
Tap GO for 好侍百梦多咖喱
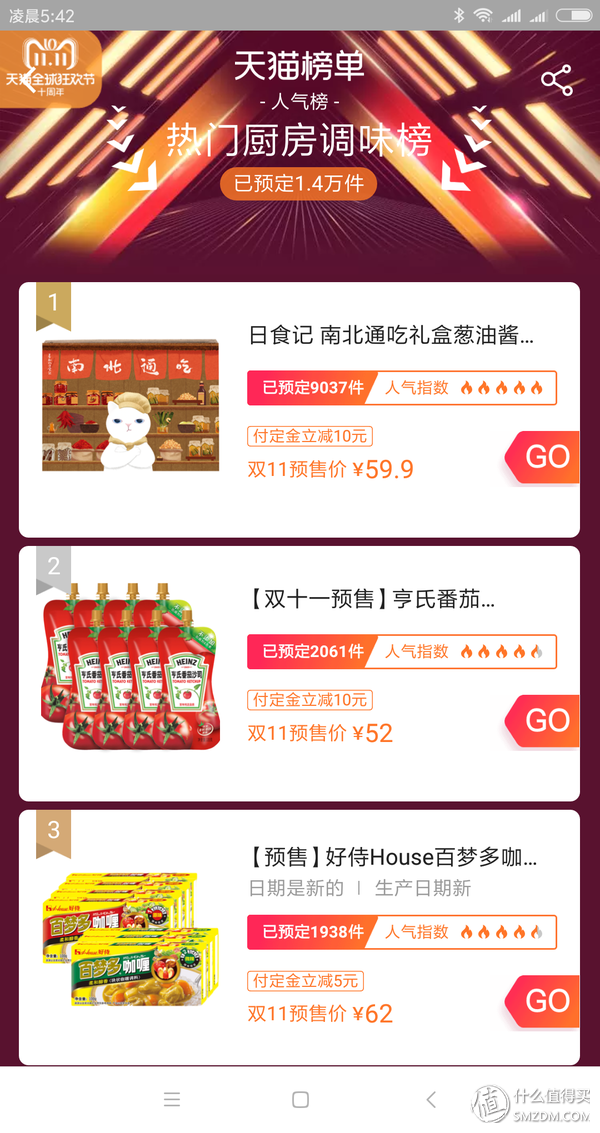(545, 1001)
